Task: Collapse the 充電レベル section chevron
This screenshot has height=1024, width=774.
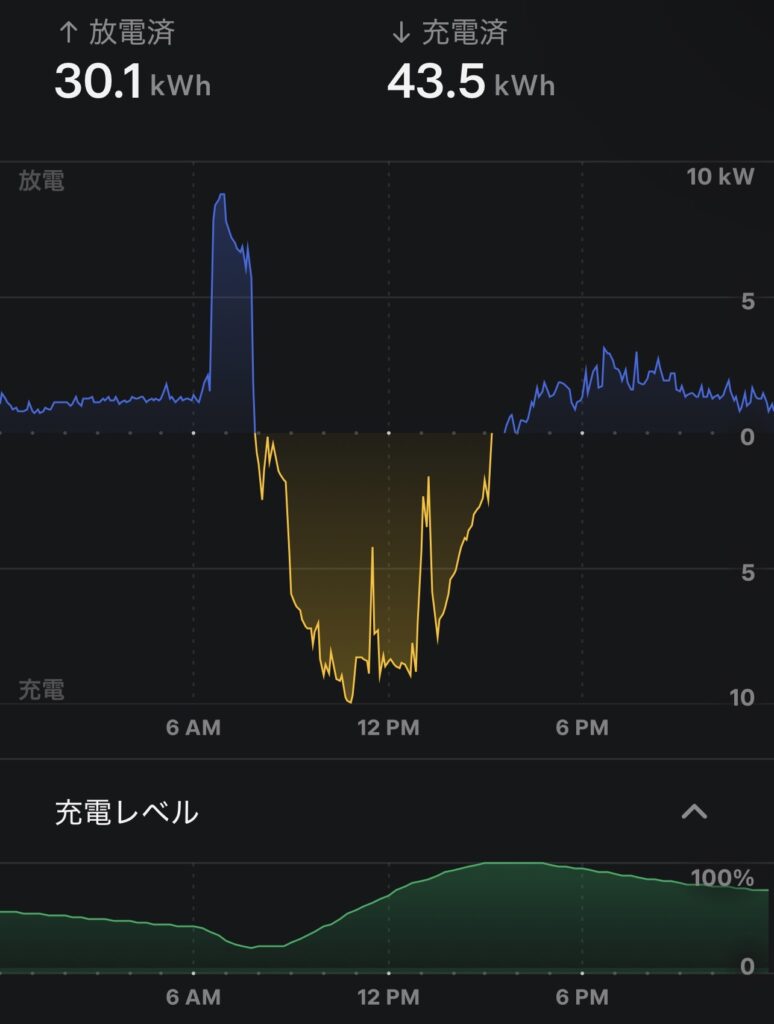Action: point(694,811)
